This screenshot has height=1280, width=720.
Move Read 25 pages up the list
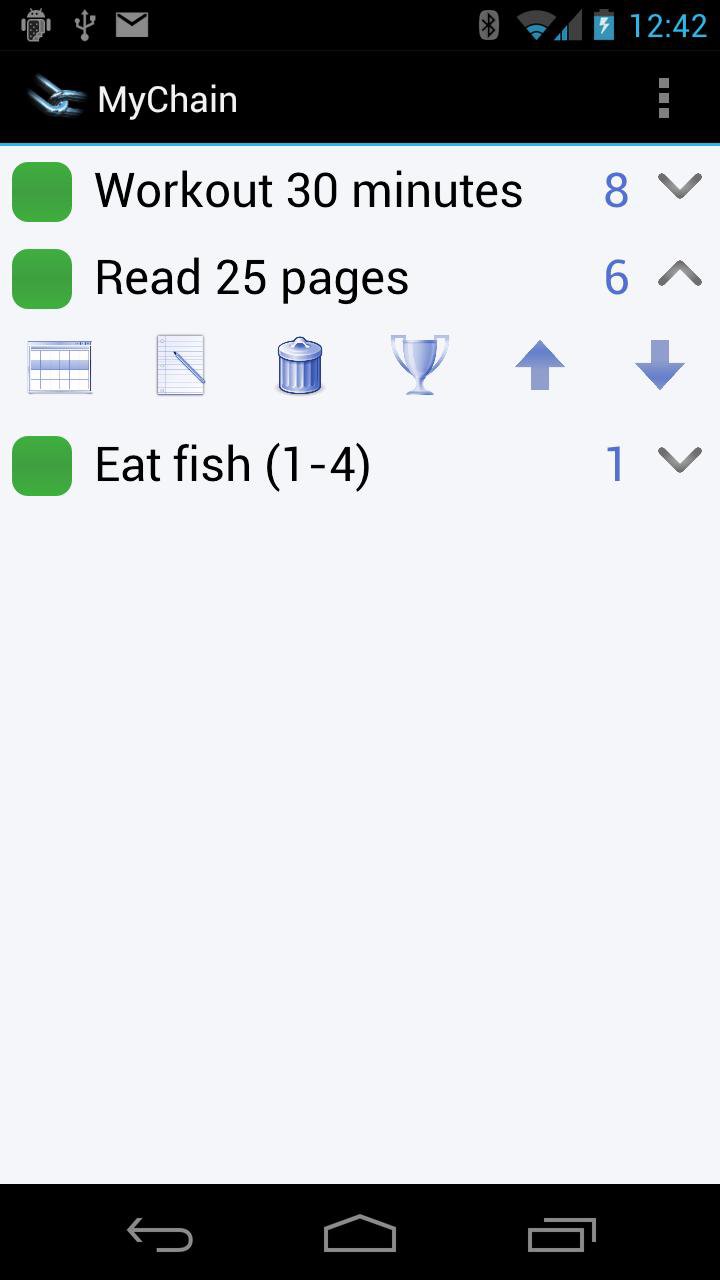(x=540, y=366)
